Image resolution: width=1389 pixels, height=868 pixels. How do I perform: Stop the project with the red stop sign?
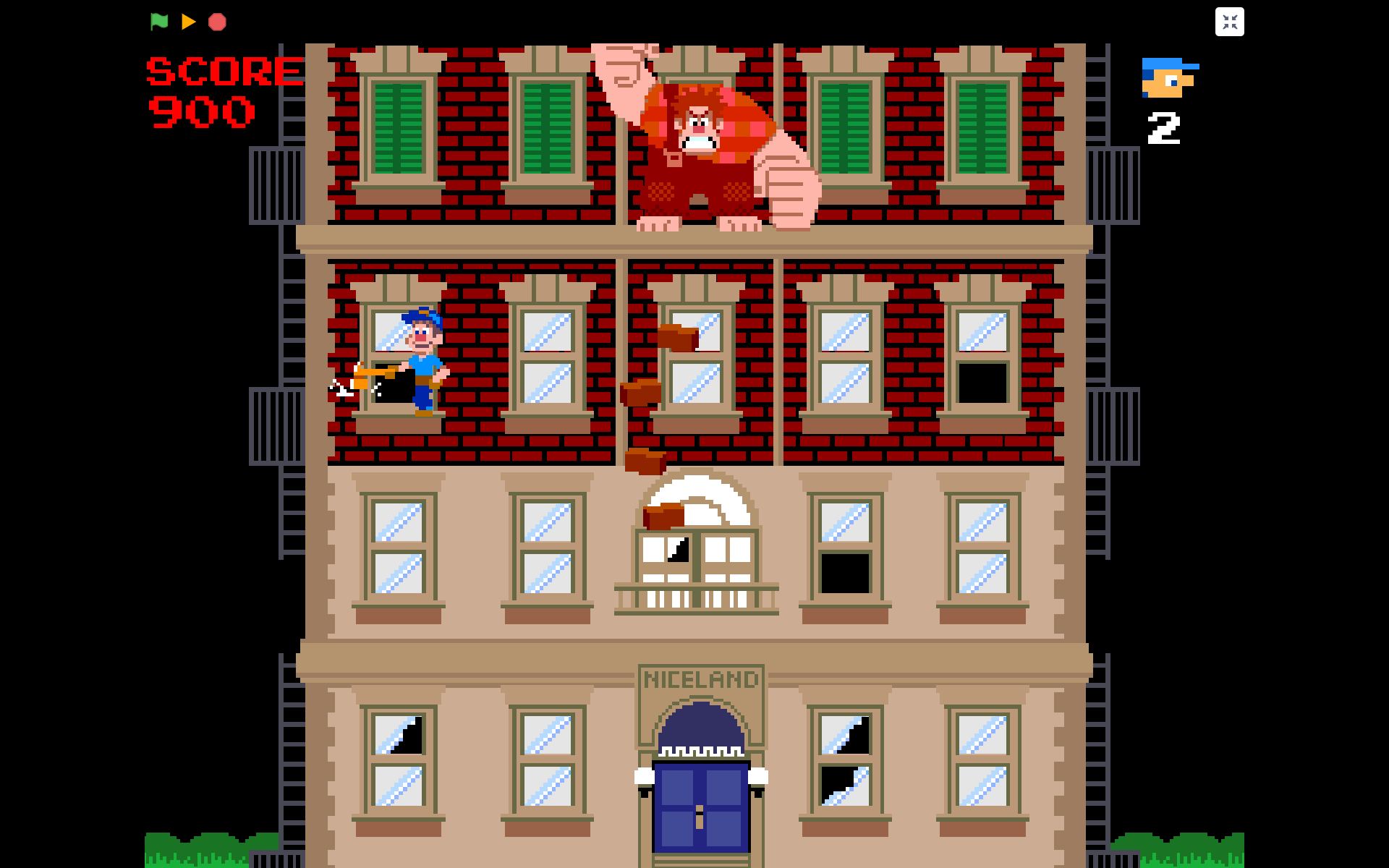[217, 22]
